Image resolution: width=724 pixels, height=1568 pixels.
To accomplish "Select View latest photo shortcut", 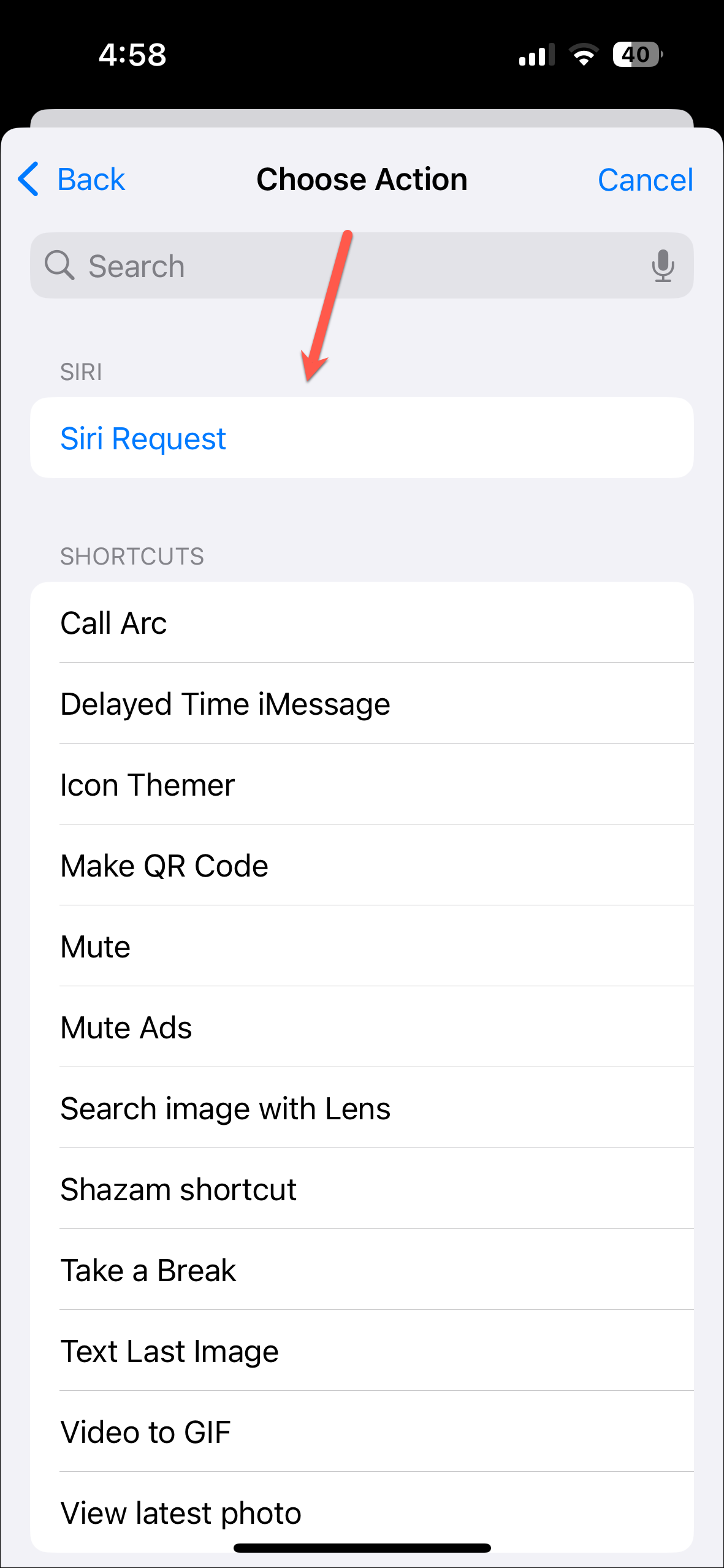I will click(x=362, y=1512).
